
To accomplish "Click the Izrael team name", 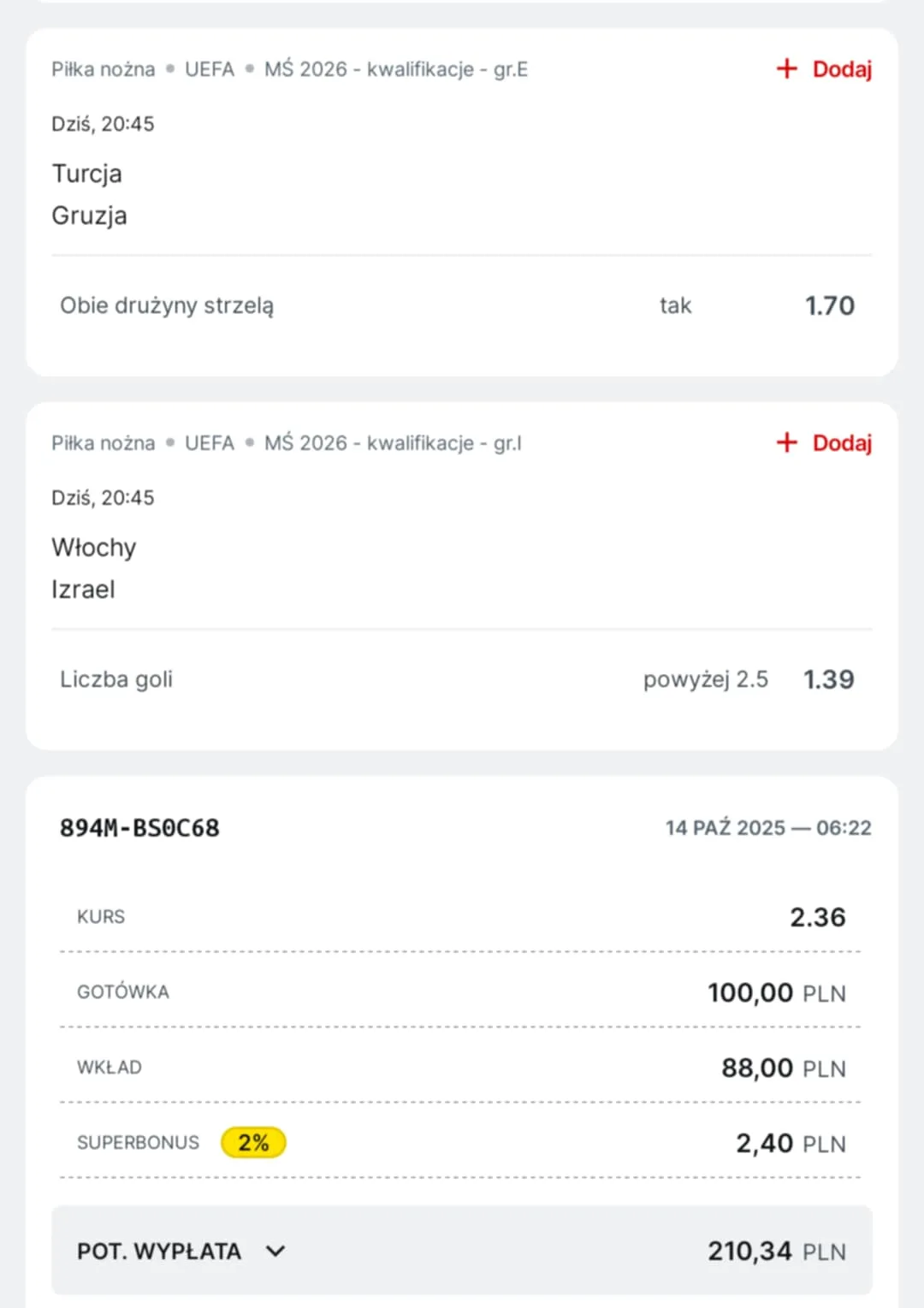I will coord(83,589).
